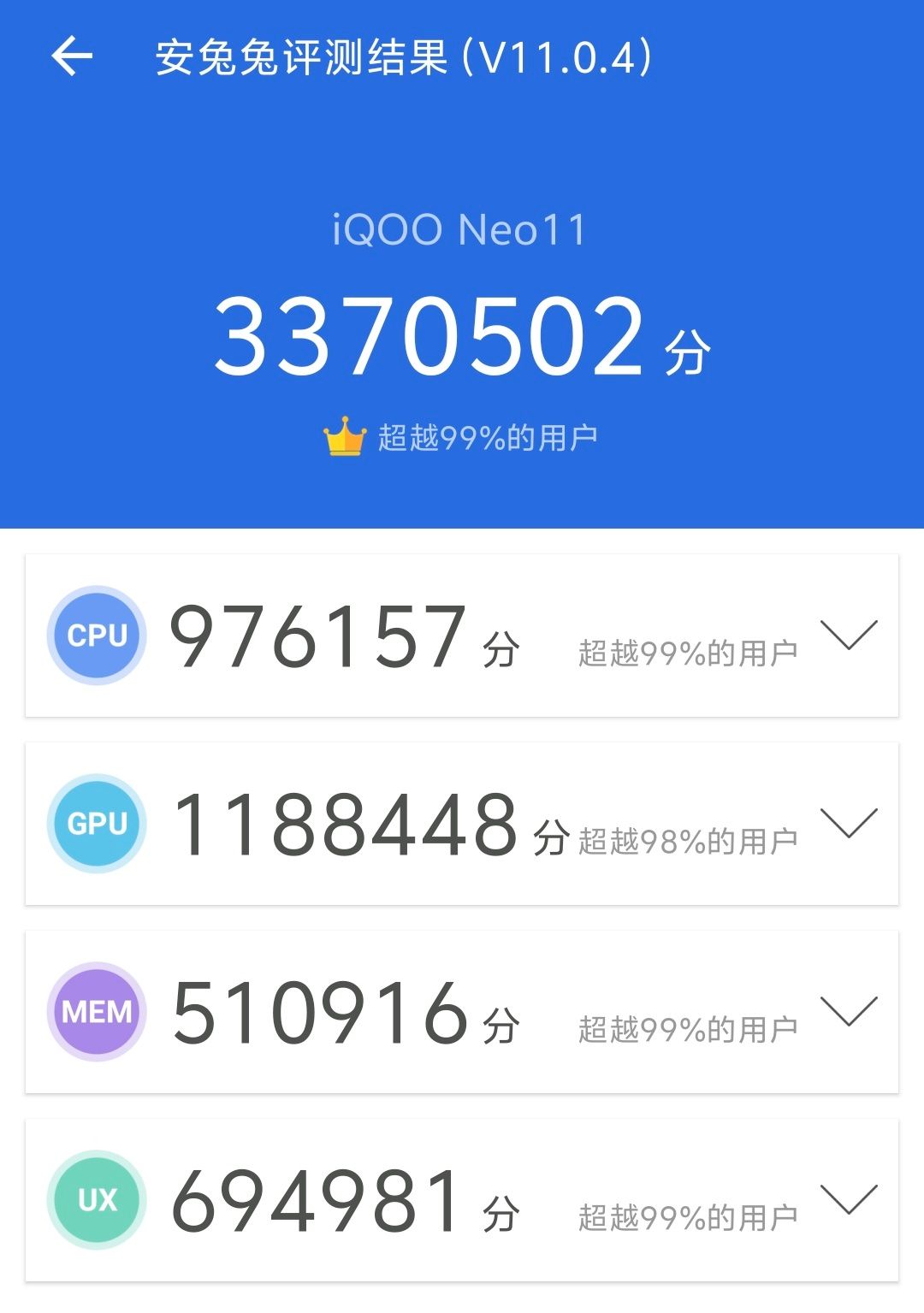Screen dimensions: 924x1313
Task: Expand the GPU score breakdown
Action: pos(849,823)
